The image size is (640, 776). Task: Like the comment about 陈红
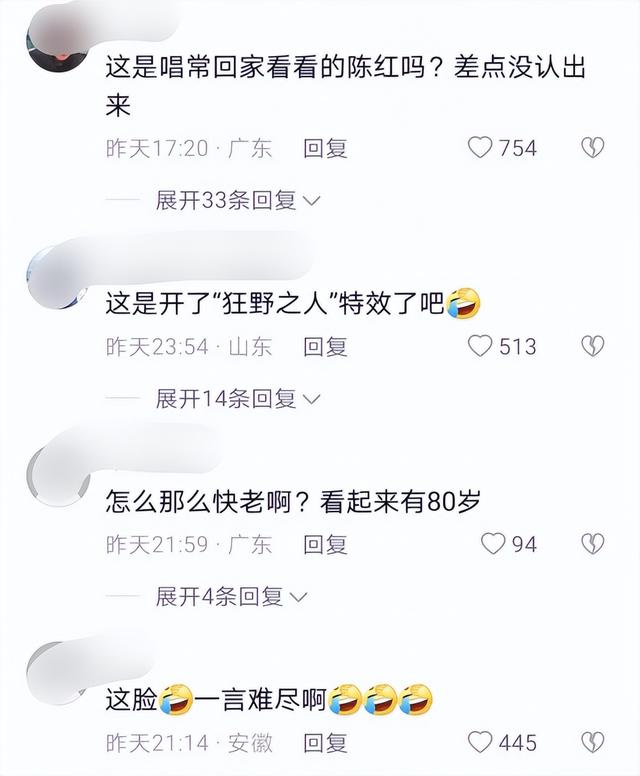481,148
